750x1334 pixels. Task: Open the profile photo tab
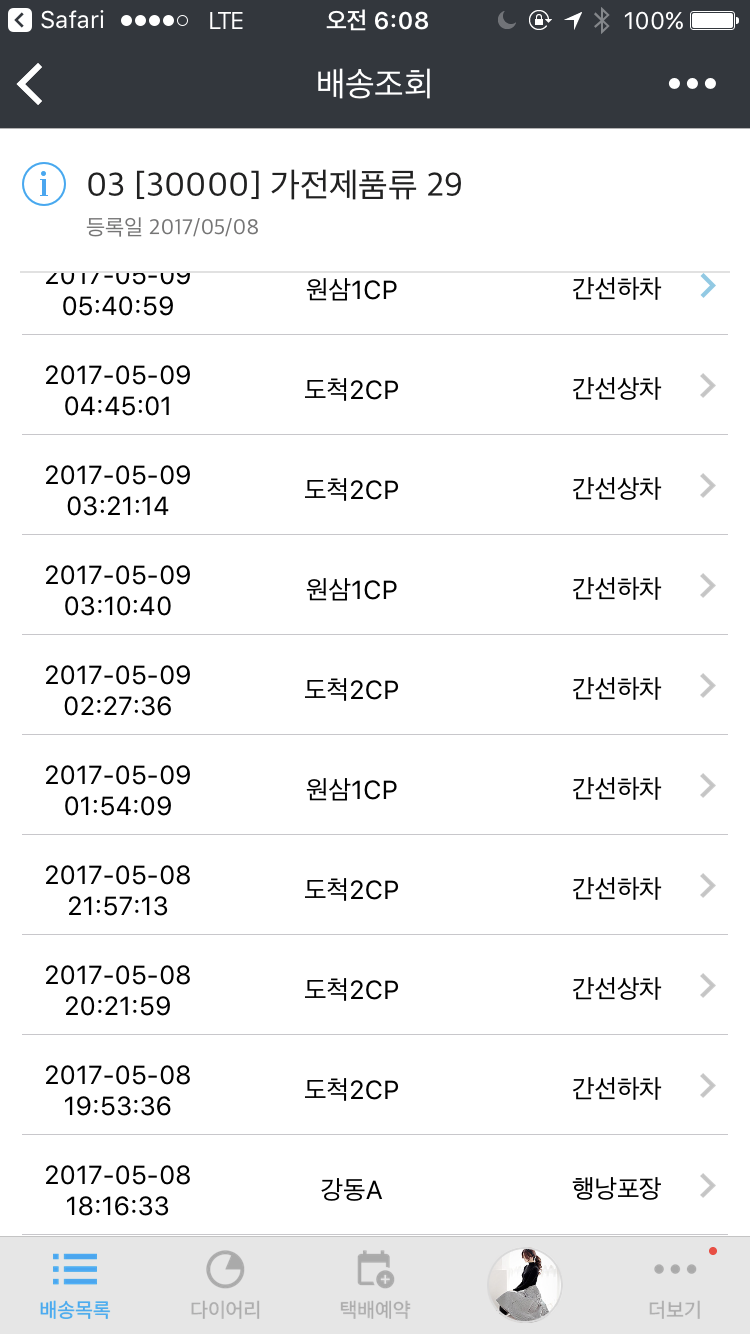(525, 1285)
